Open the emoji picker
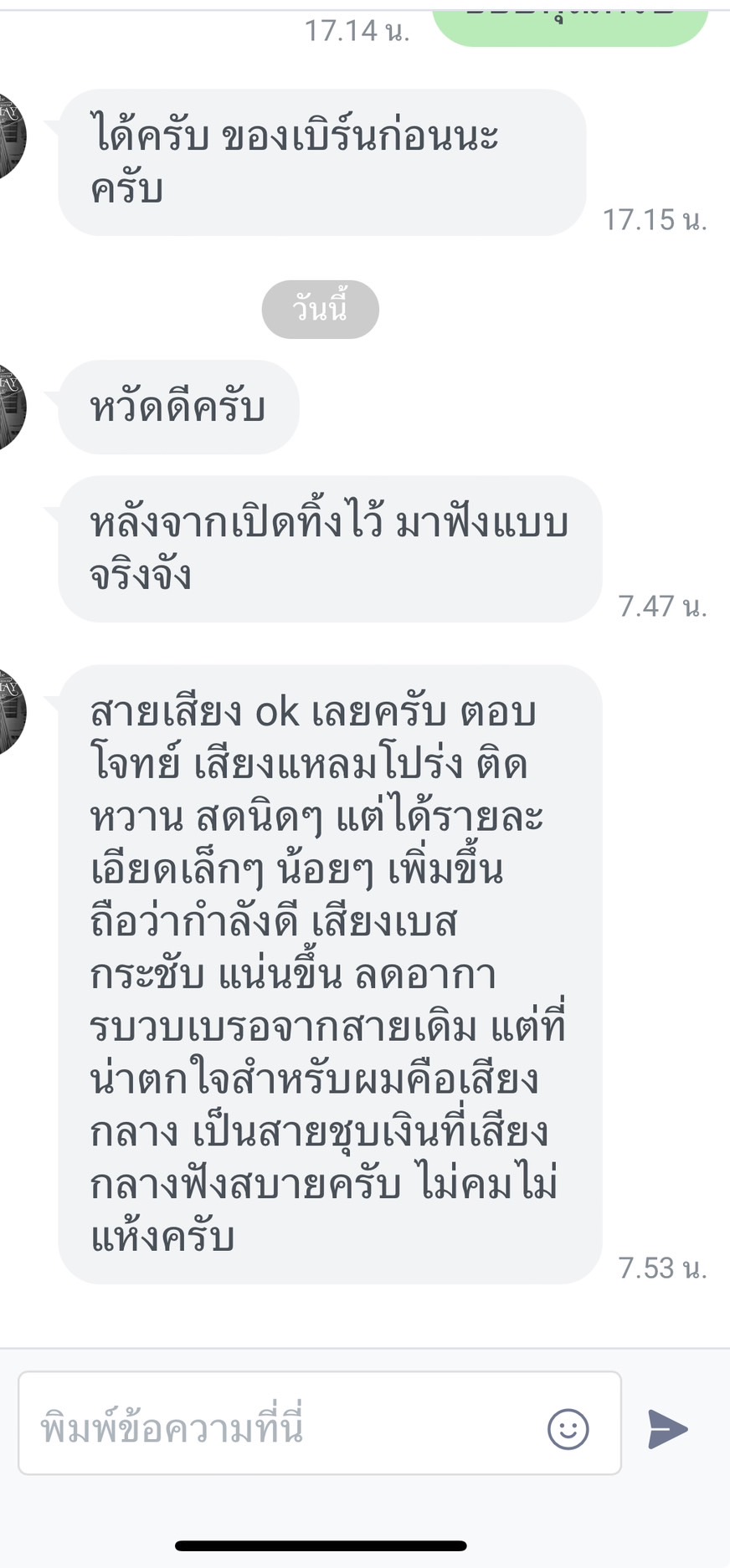The height and width of the screenshot is (1568, 730). (x=568, y=1428)
